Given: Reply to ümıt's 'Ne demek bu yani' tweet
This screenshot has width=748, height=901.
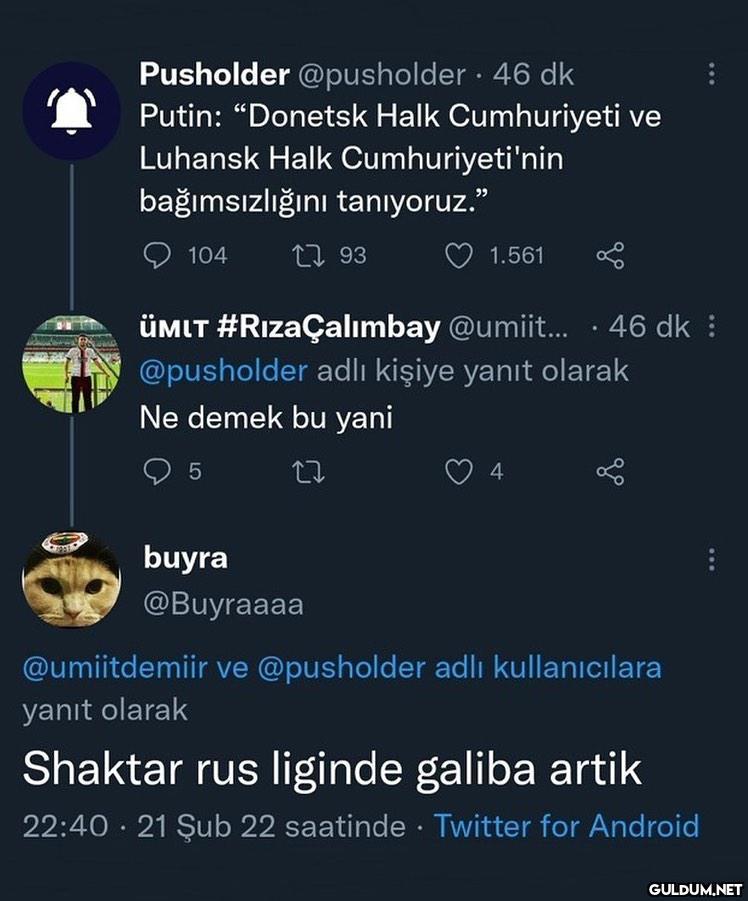Looking at the screenshot, I should click(x=156, y=471).
